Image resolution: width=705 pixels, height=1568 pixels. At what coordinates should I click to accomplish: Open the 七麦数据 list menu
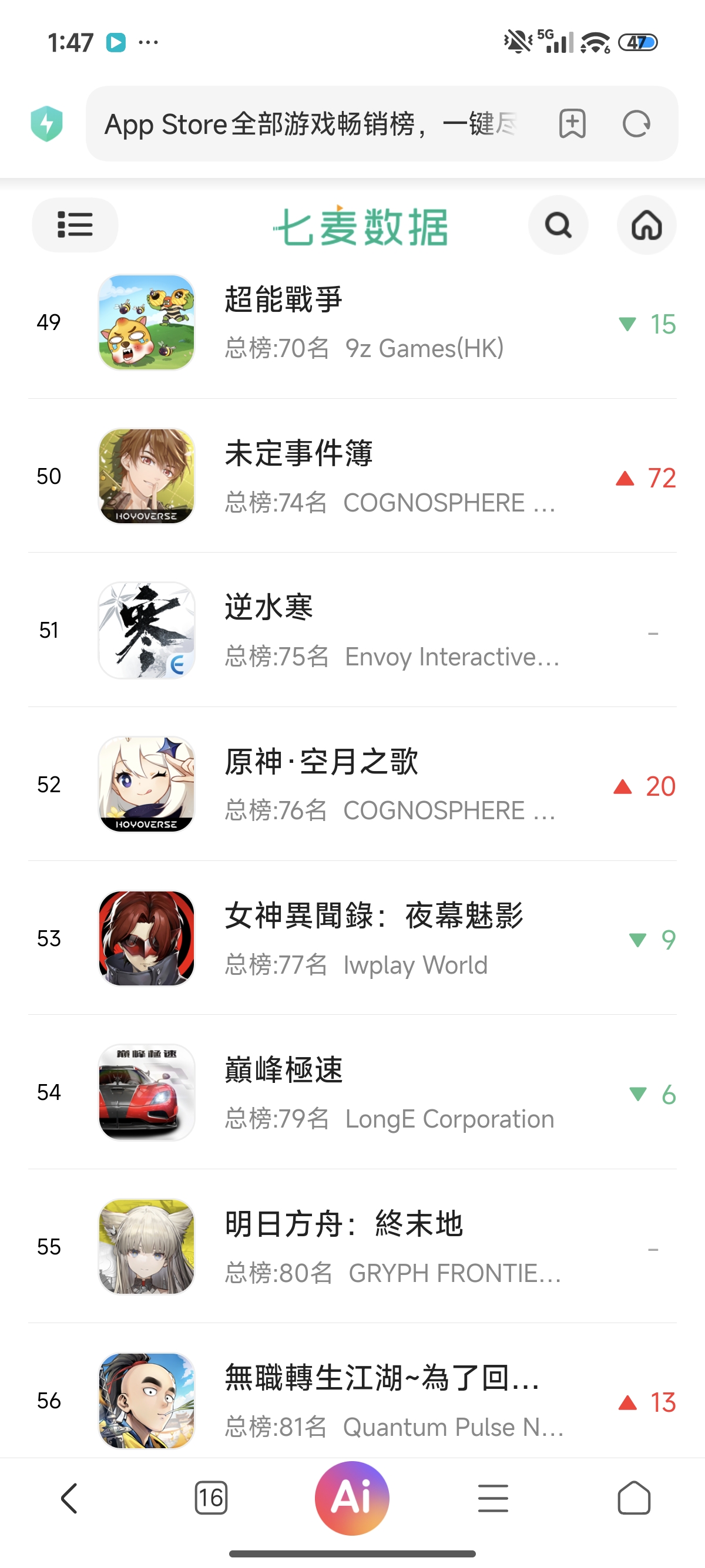75,224
